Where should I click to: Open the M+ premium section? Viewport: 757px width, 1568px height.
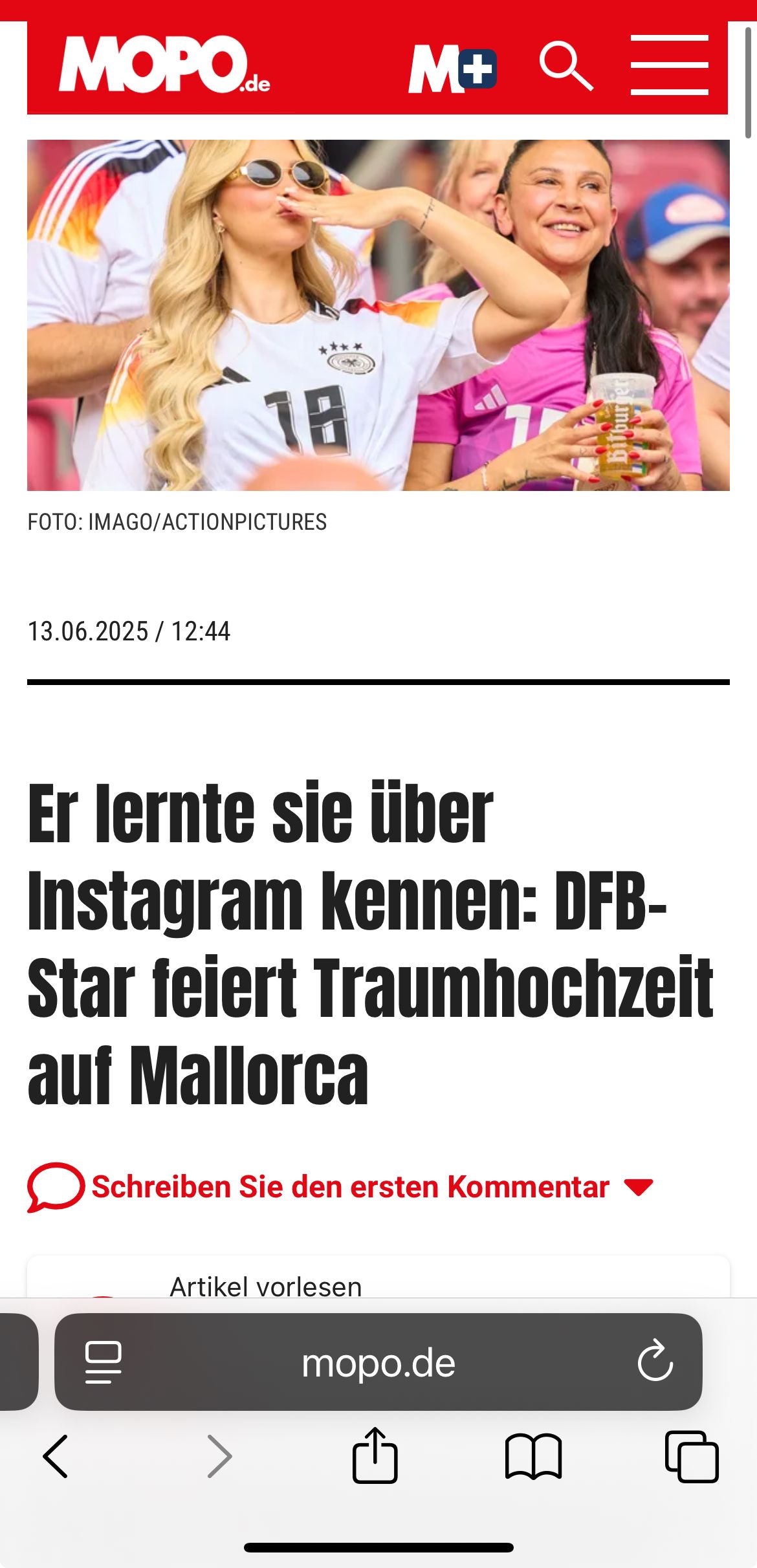[x=452, y=69]
